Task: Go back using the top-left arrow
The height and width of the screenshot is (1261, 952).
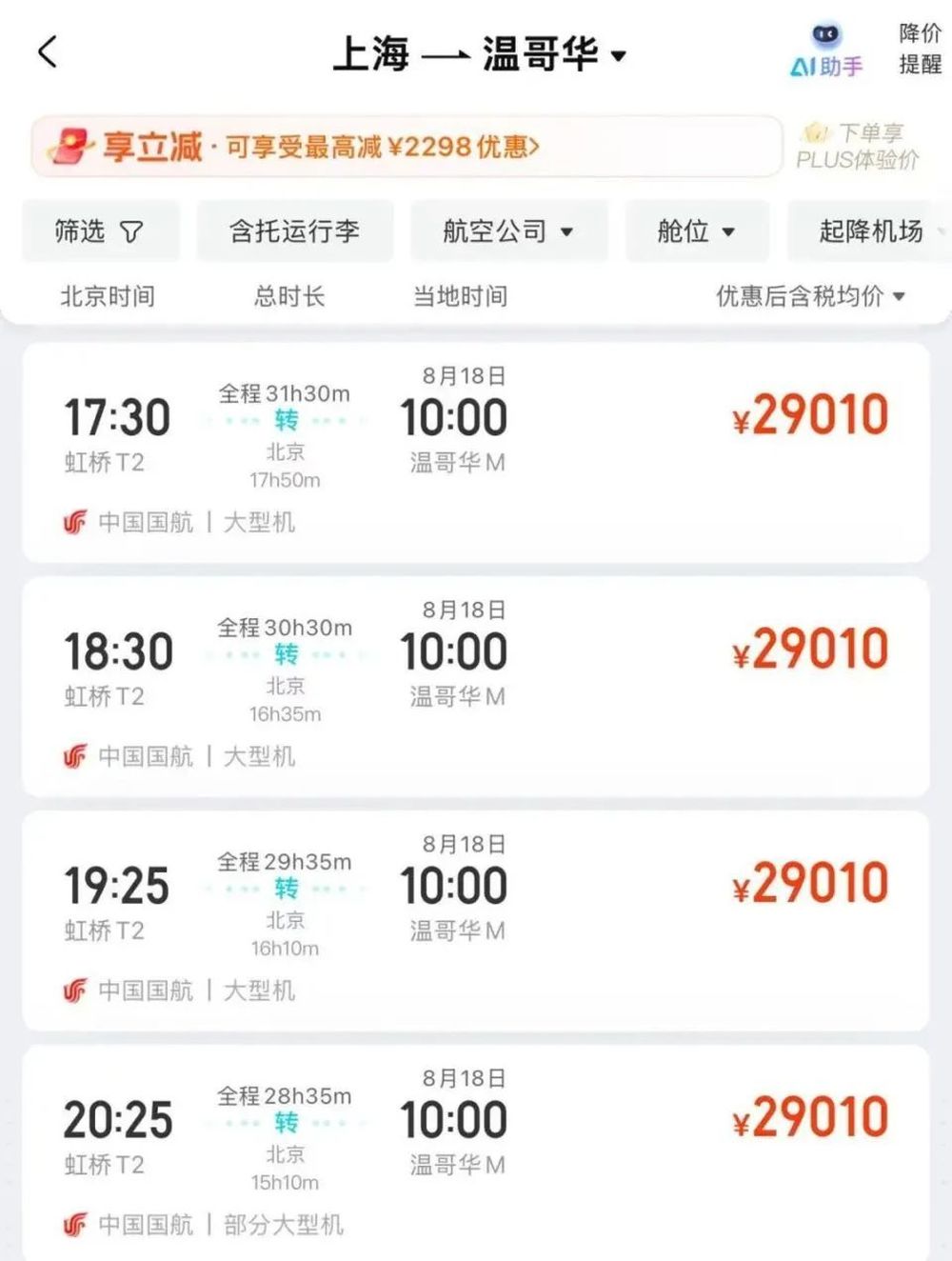Action: tap(48, 51)
